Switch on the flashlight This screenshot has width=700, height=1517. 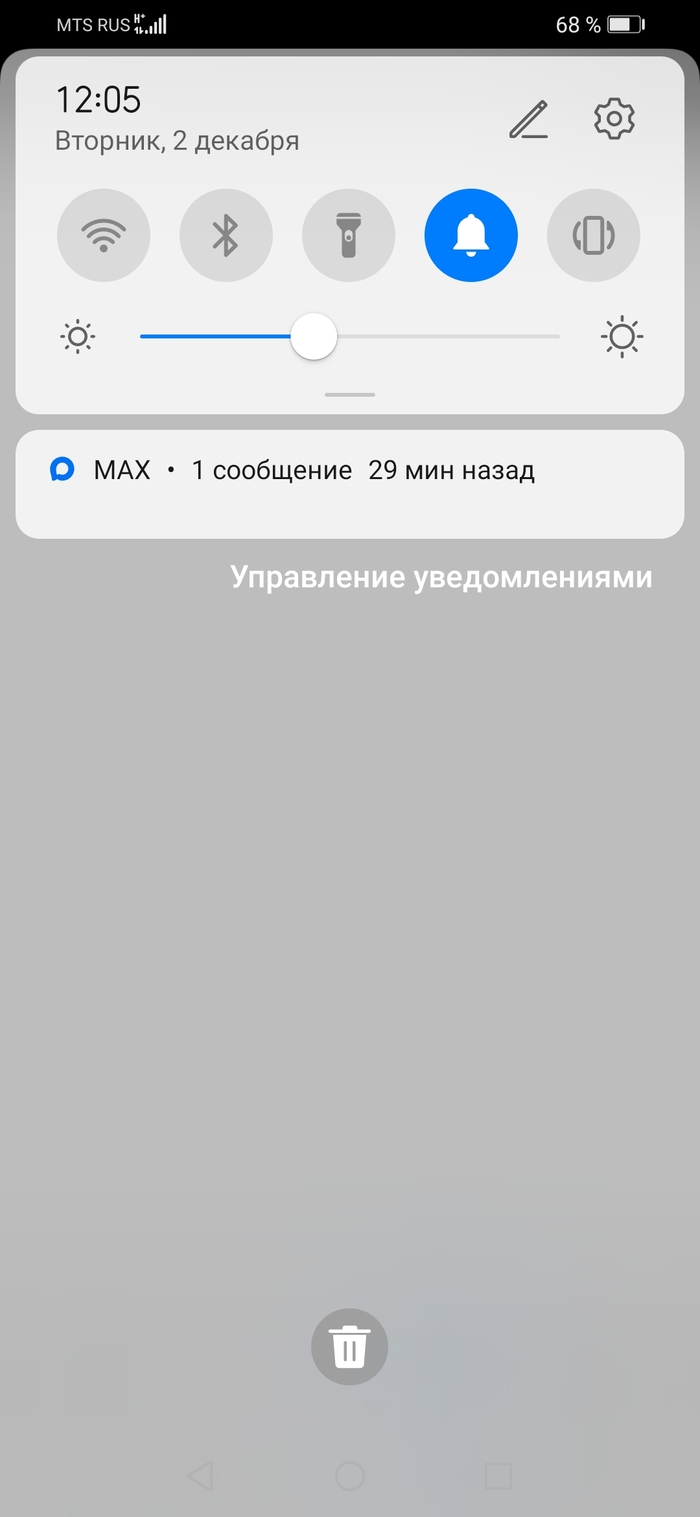348,236
